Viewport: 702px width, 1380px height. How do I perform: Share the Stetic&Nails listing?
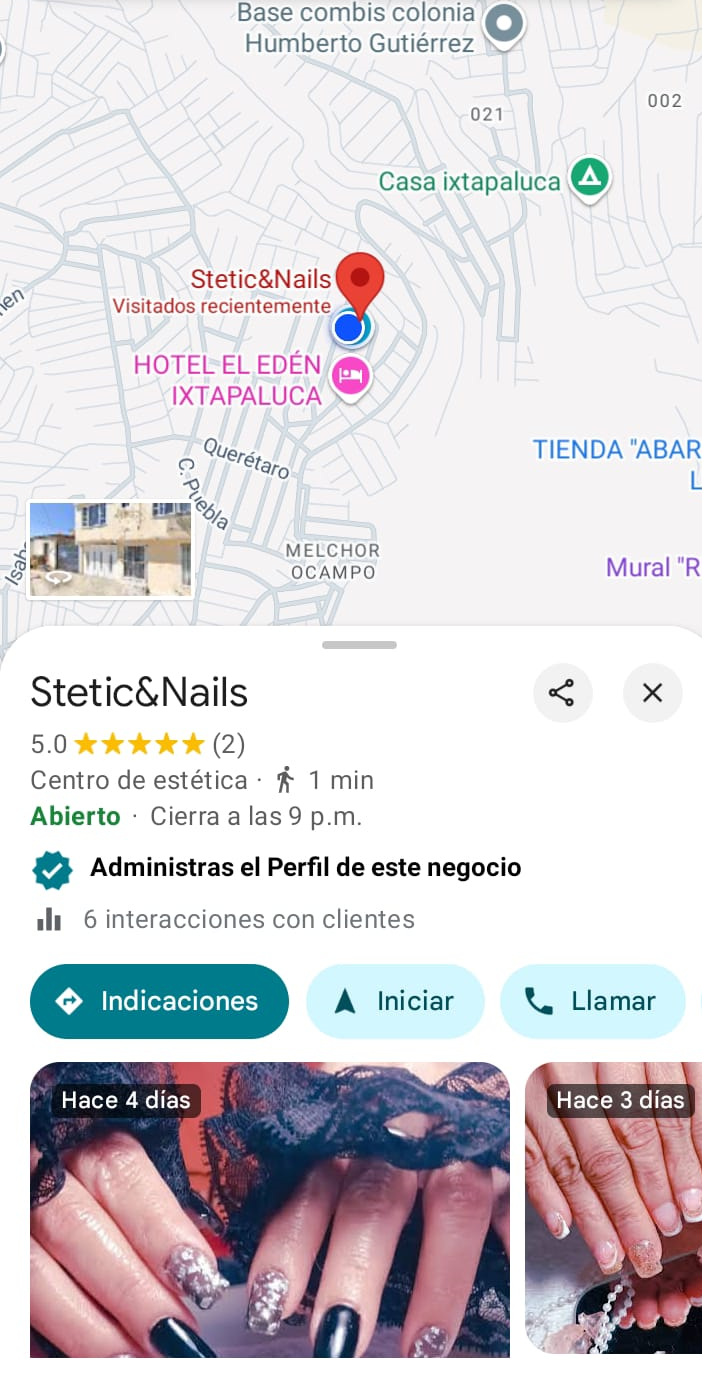(562, 693)
